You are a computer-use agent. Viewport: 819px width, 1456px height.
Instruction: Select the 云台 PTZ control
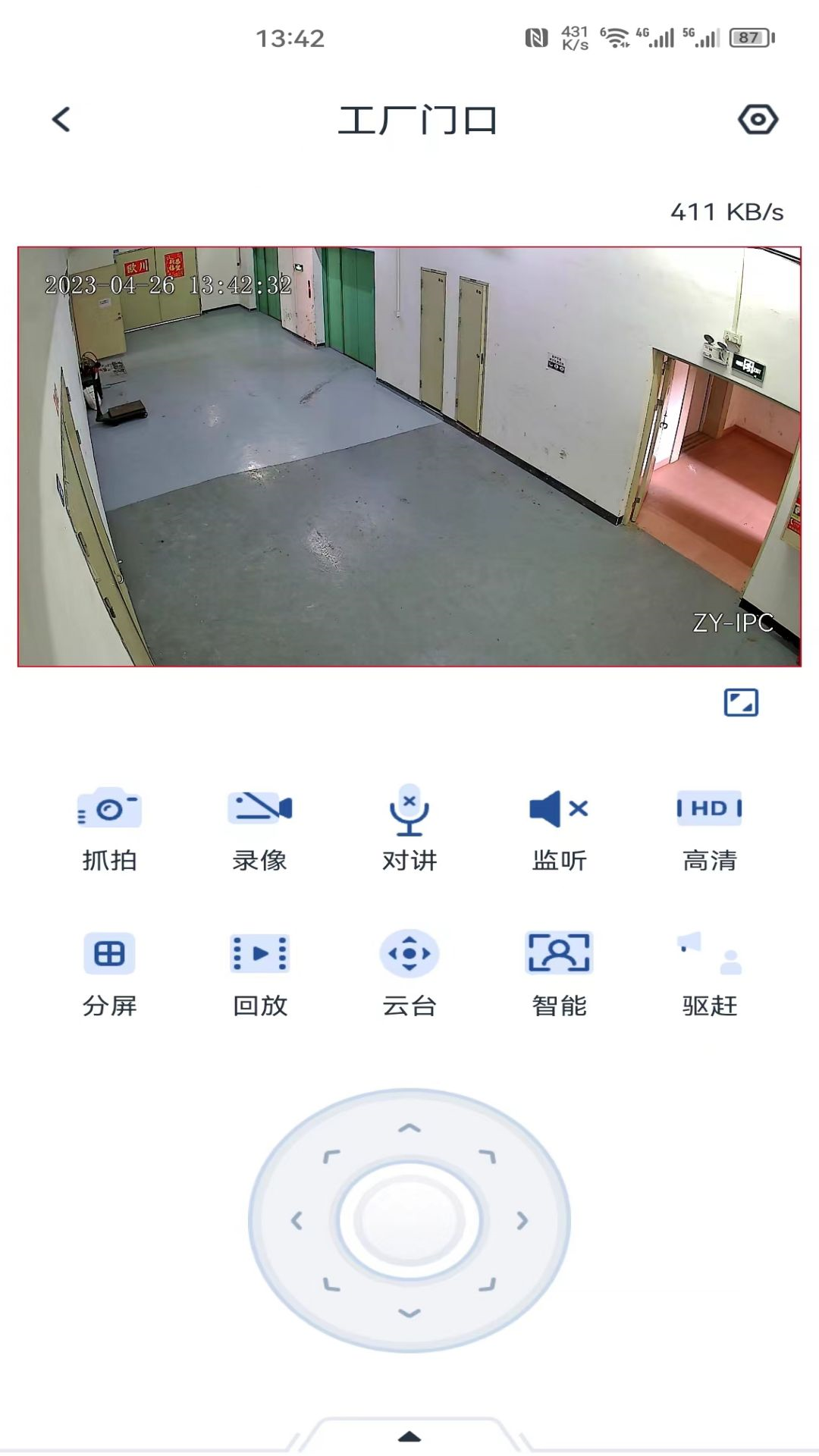pos(409,973)
